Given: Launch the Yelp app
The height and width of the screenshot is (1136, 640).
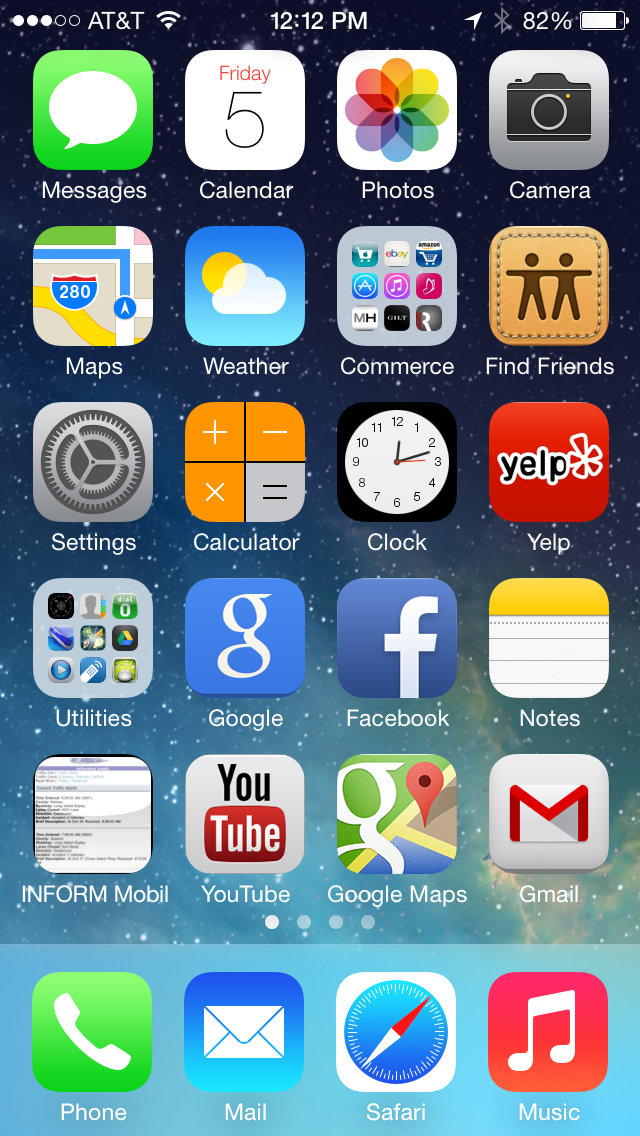Looking at the screenshot, I should click(549, 463).
